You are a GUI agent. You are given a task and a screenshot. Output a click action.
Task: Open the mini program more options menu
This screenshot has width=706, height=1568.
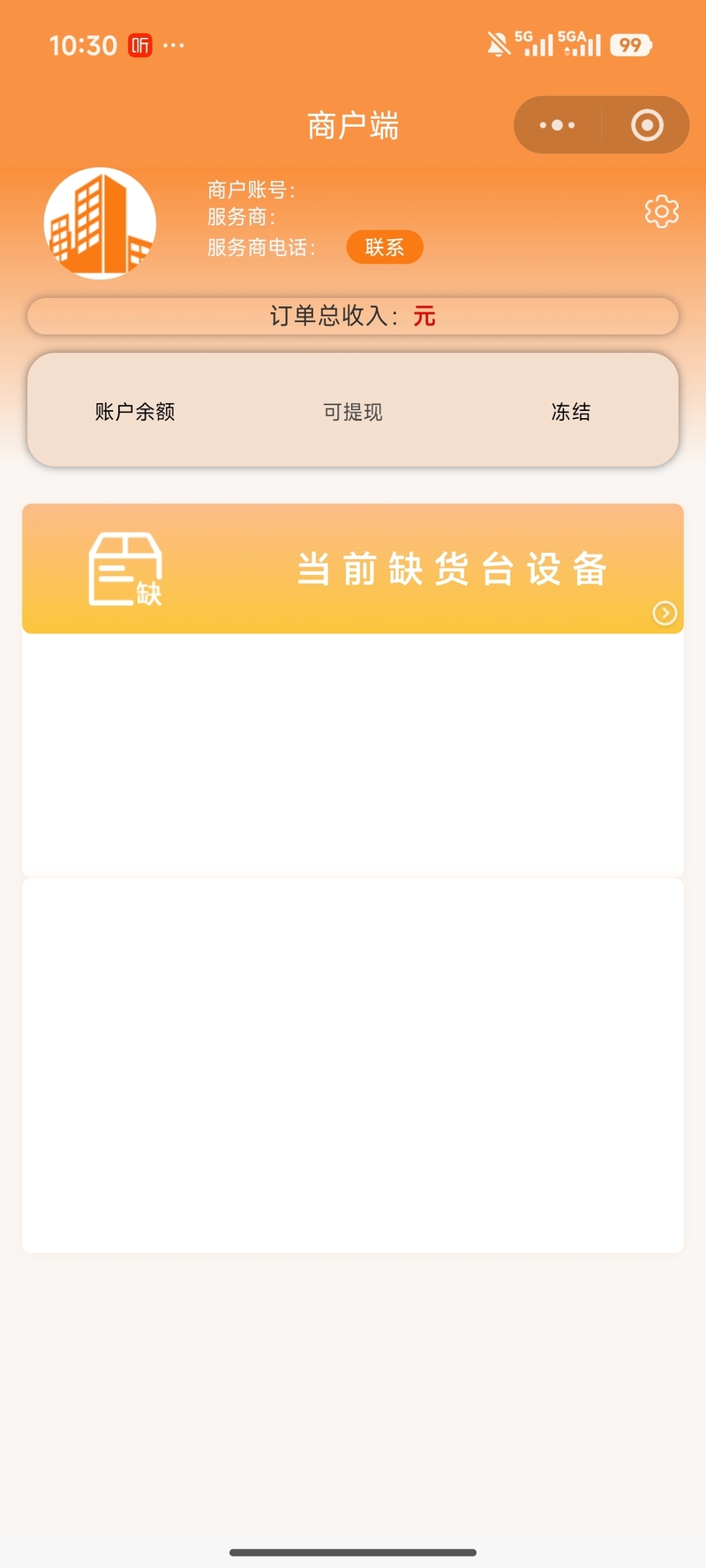point(557,125)
